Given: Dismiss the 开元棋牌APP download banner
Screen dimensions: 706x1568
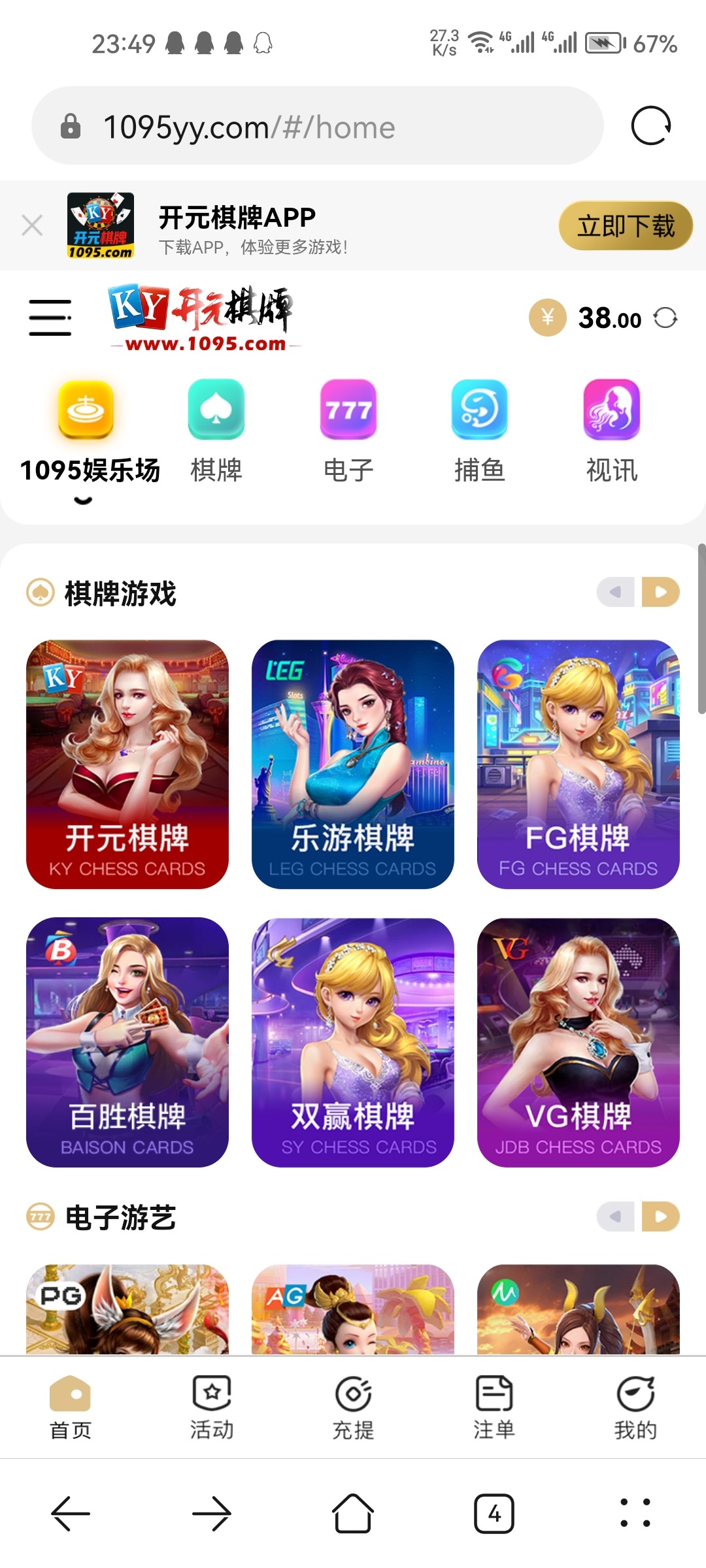Looking at the screenshot, I should 32,225.
